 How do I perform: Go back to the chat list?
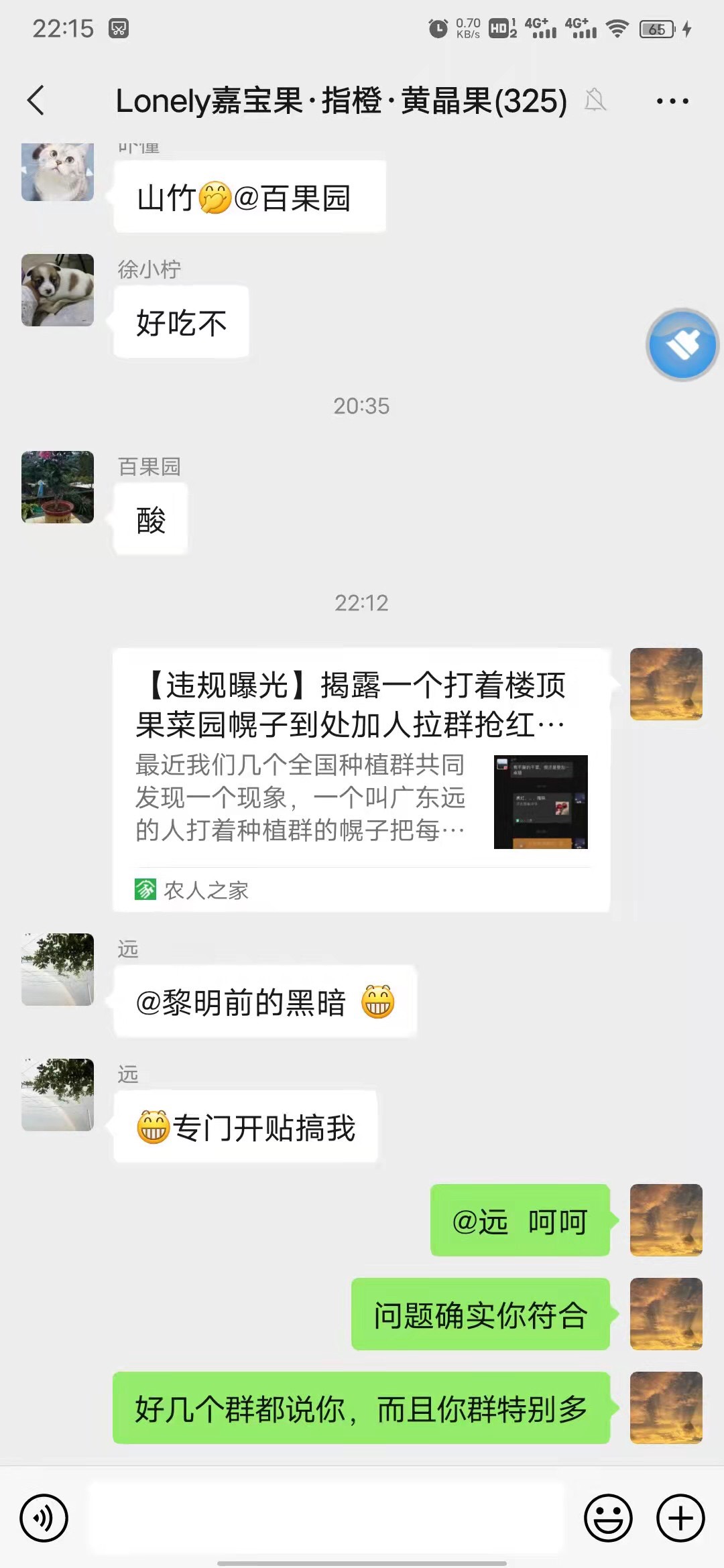click(x=37, y=101)
